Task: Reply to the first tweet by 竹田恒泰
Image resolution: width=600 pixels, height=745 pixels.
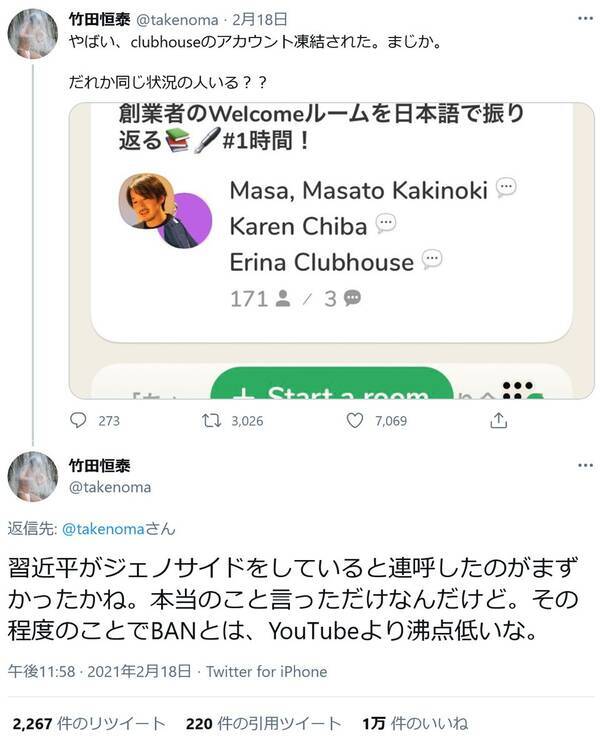Action: click(82, 421)
